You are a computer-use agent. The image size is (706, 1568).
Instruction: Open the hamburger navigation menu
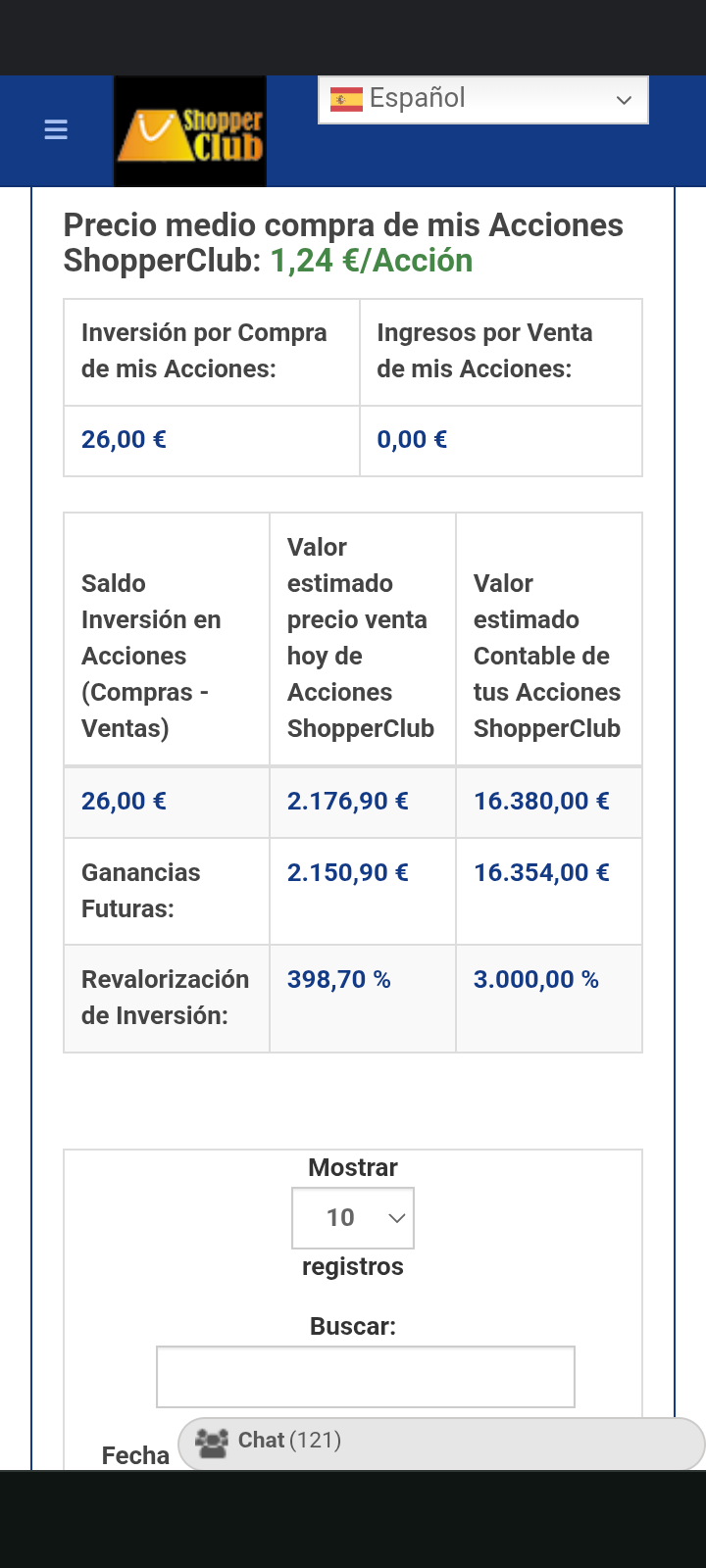(x=56, y=129)
